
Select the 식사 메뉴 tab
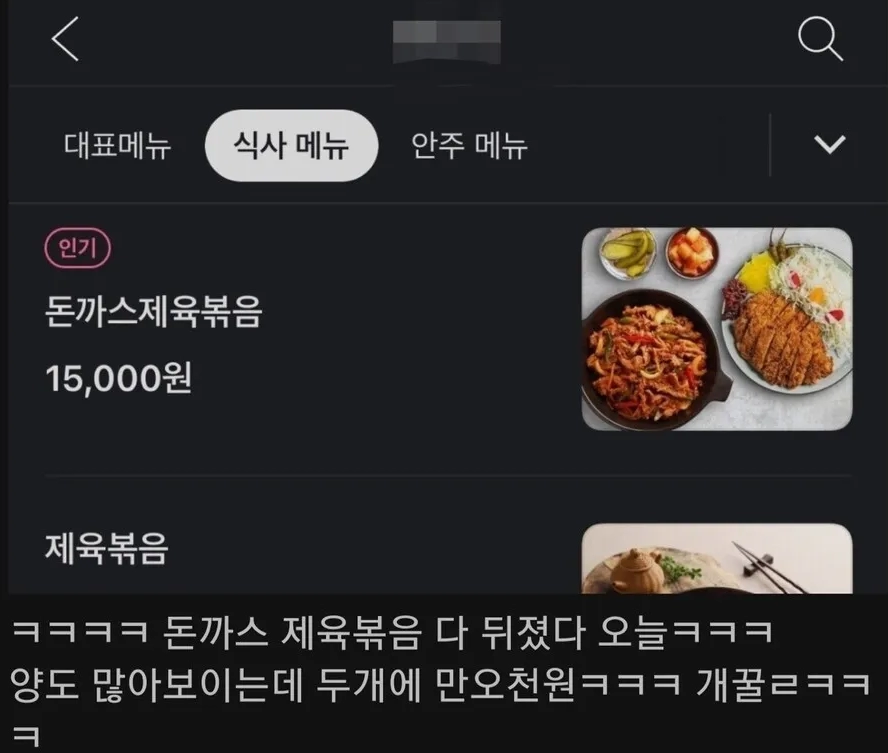coord(291,146)
